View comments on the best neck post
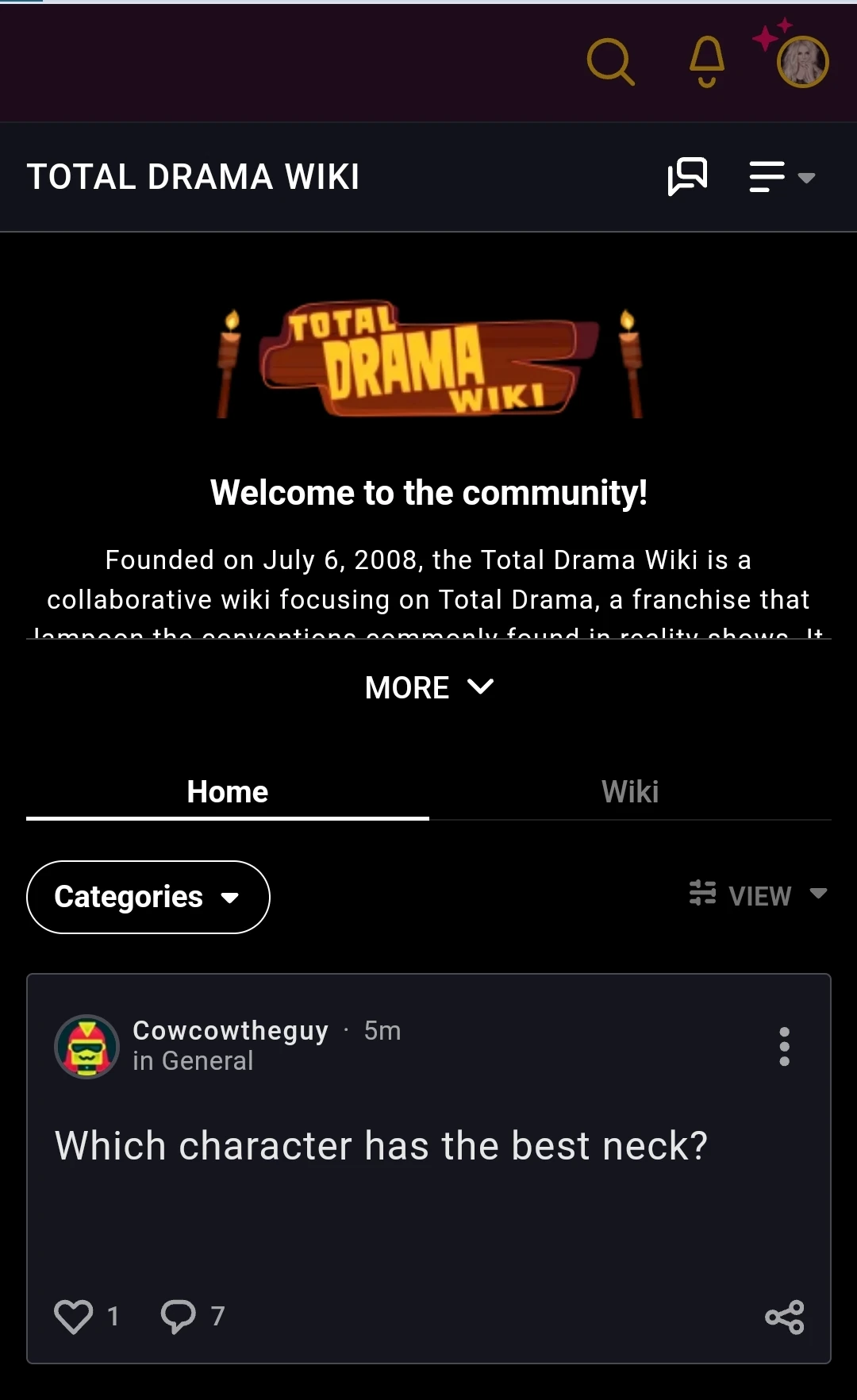Image resolution: width=857 pixels, height=1400 pixels. pyautogui.click(x=179, y=1317)
